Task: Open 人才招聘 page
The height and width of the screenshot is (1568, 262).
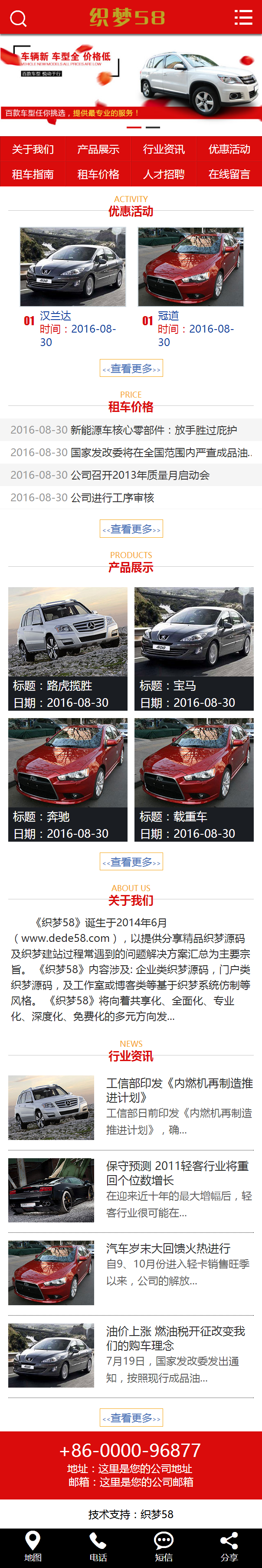Action: [164, 174]
